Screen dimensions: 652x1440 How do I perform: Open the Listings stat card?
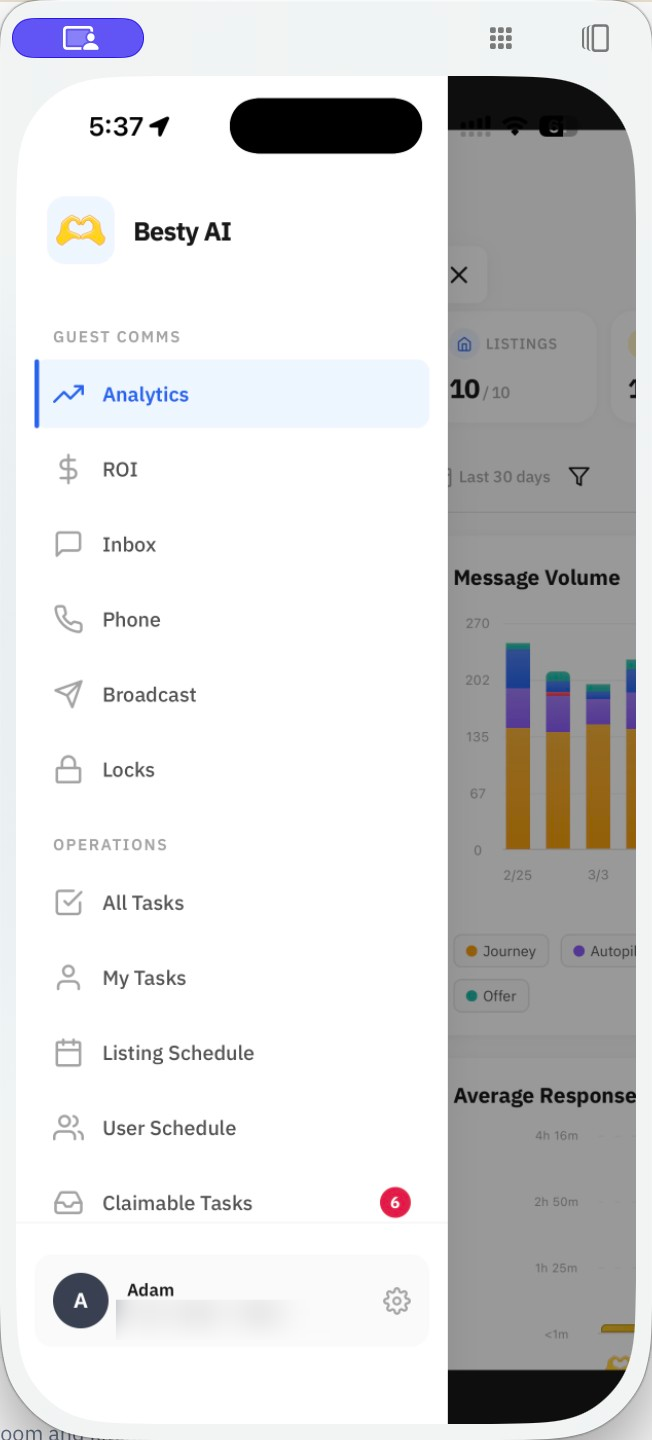coord(520,366)
